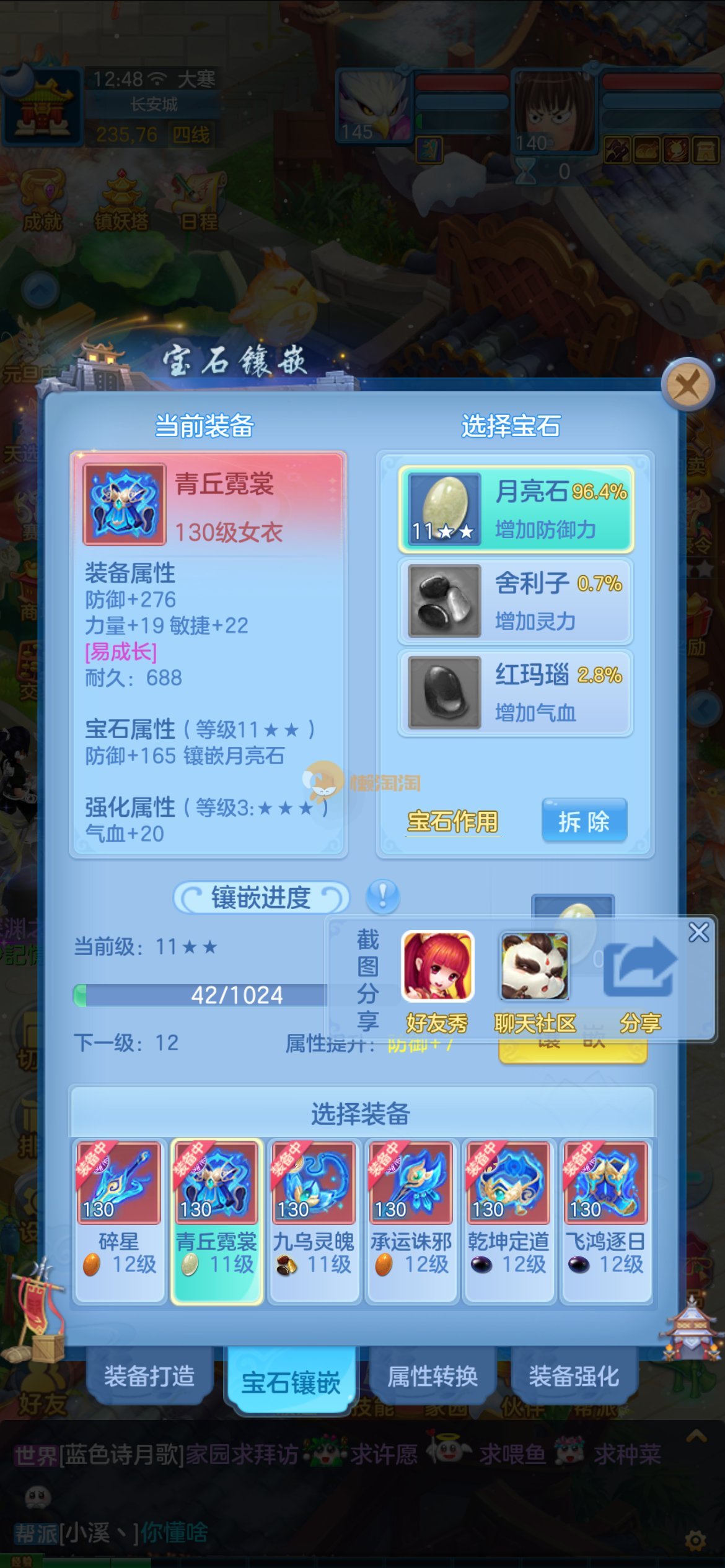
Task: Dismiss the 截图分享 popup
Action: click(698, 932)
